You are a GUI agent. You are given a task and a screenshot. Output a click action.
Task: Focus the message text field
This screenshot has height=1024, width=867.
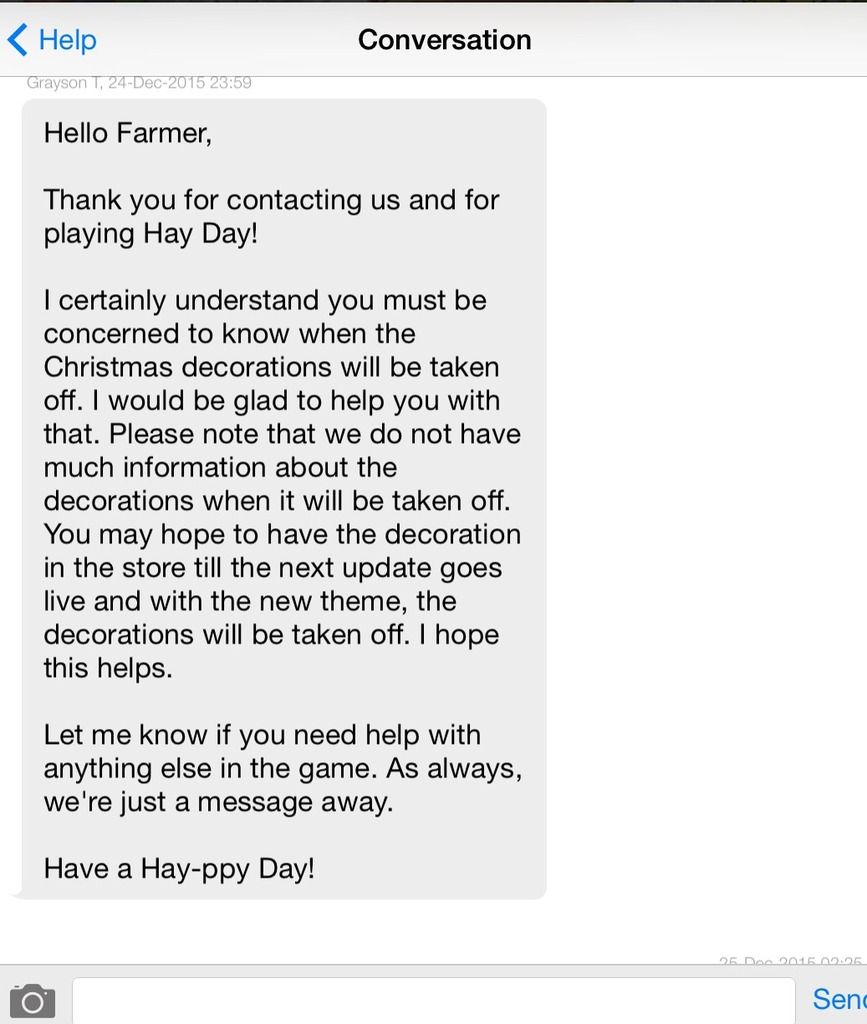coord(433,1000)
